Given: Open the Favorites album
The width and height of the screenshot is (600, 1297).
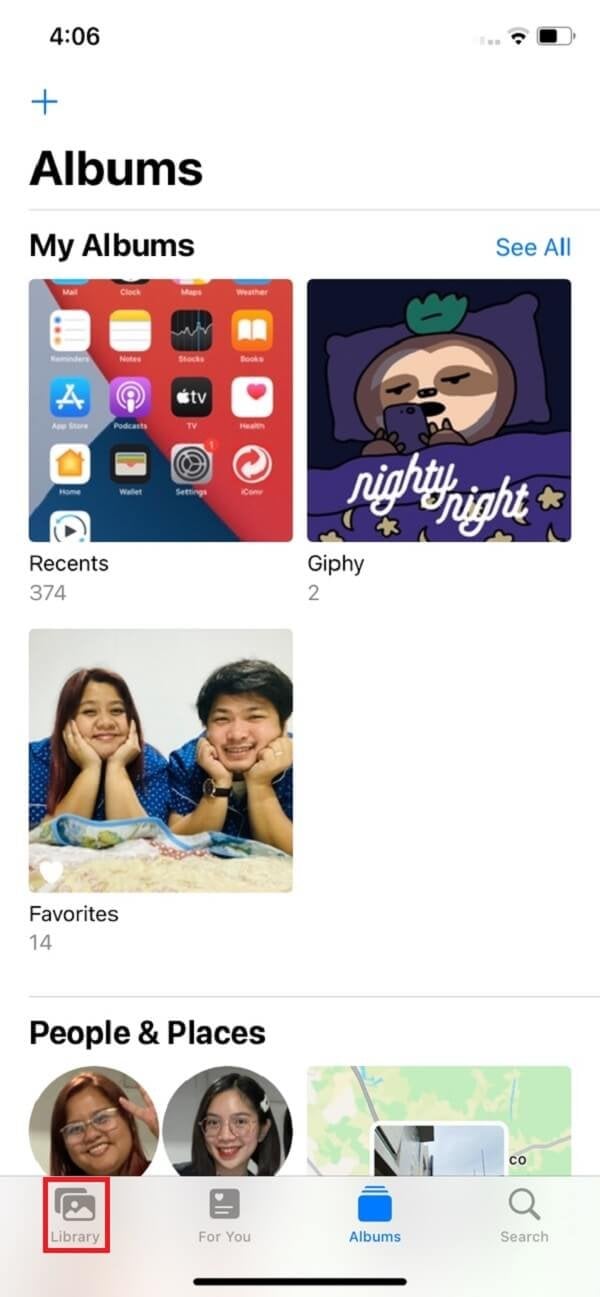Looking at the screenshot, I should (161, 760).
